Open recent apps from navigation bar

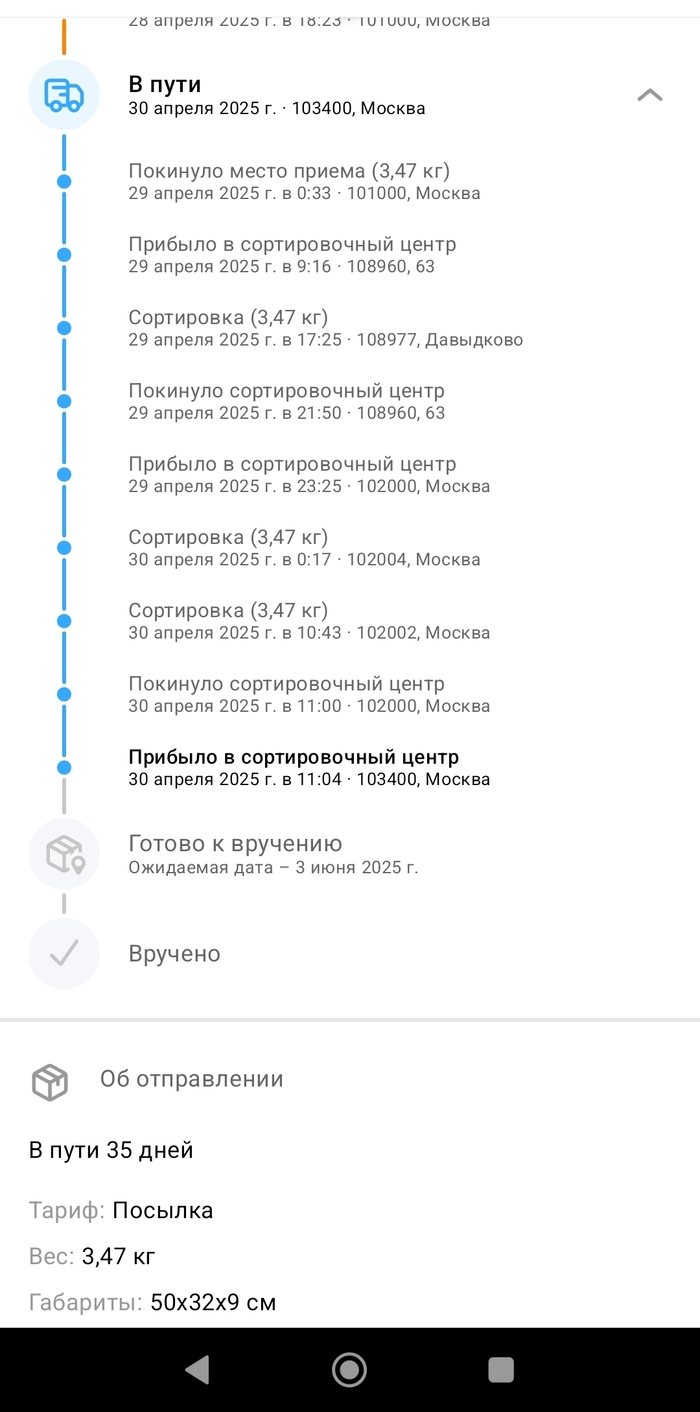[x=501, y=1369]
